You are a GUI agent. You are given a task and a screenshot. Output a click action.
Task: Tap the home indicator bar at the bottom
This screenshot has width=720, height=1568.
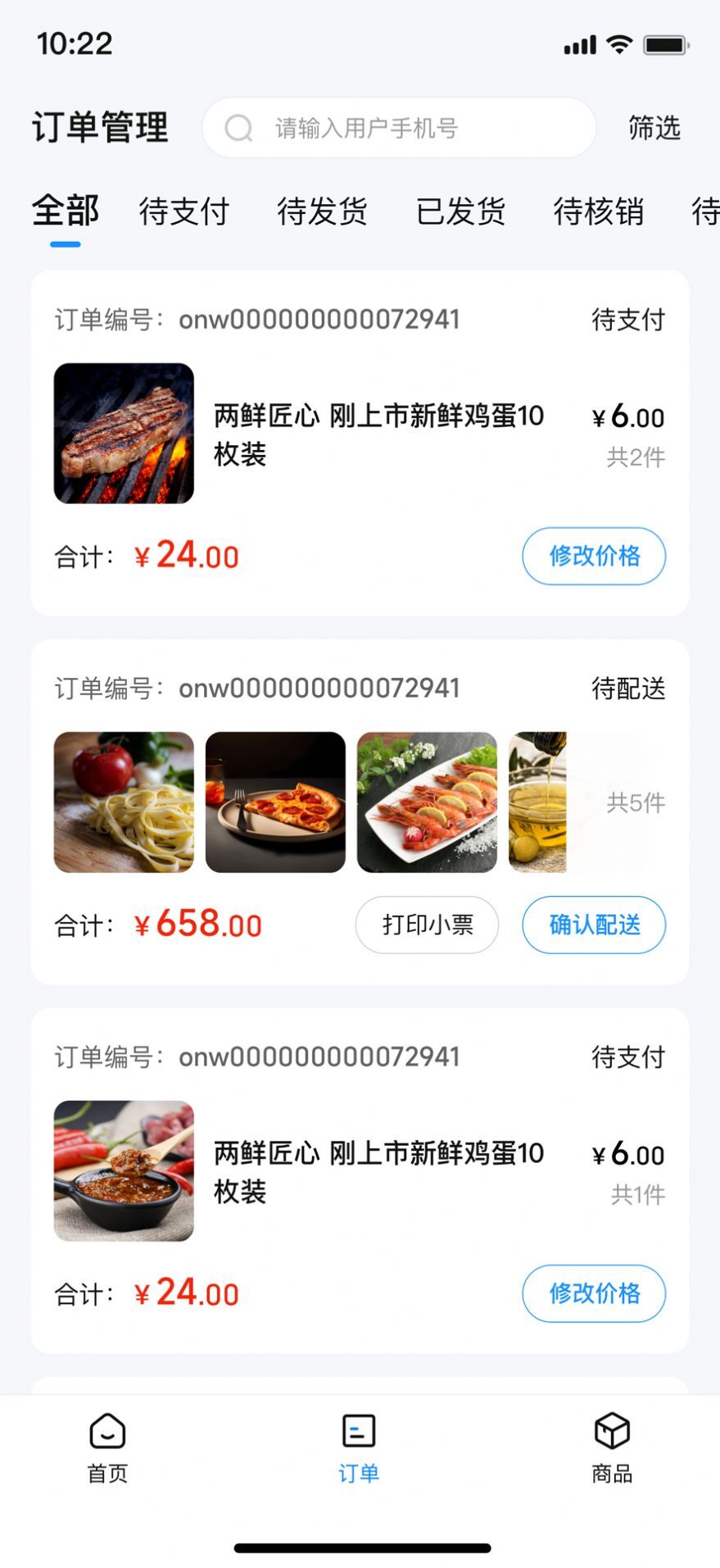[360, 1539]
